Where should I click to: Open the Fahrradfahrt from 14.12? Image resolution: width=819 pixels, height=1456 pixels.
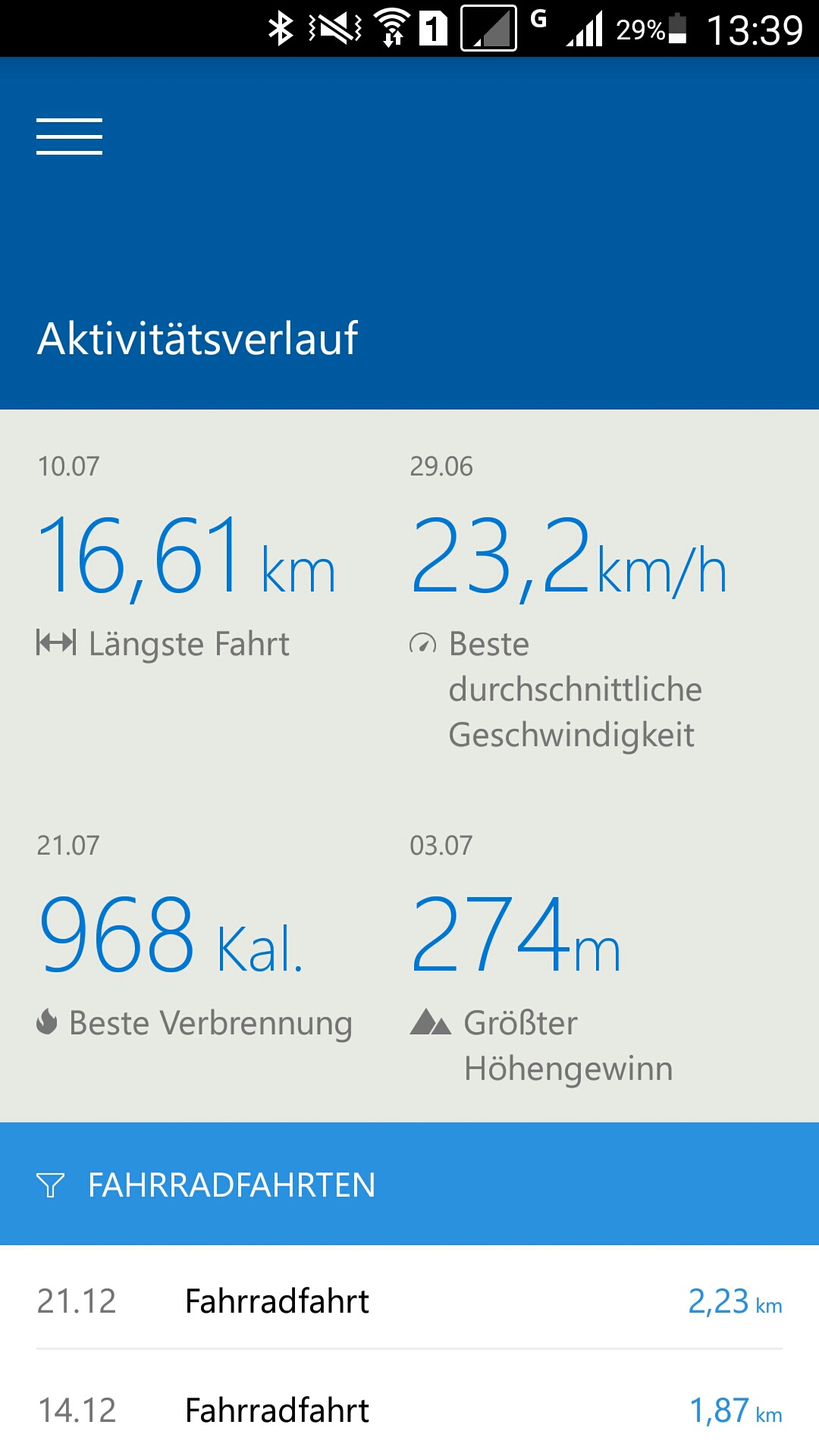[409, 1410]
